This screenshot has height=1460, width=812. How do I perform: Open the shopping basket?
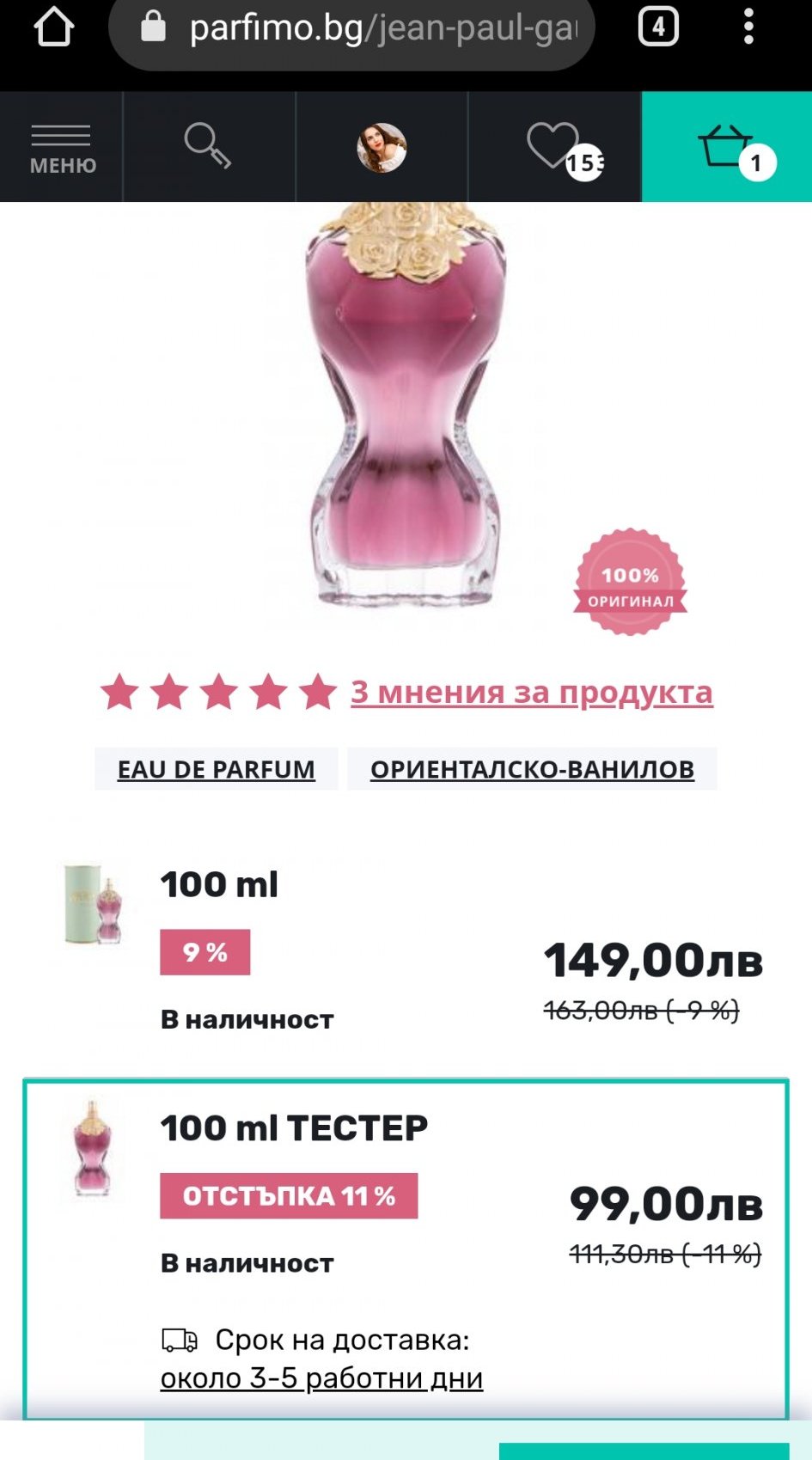point(726,147)
